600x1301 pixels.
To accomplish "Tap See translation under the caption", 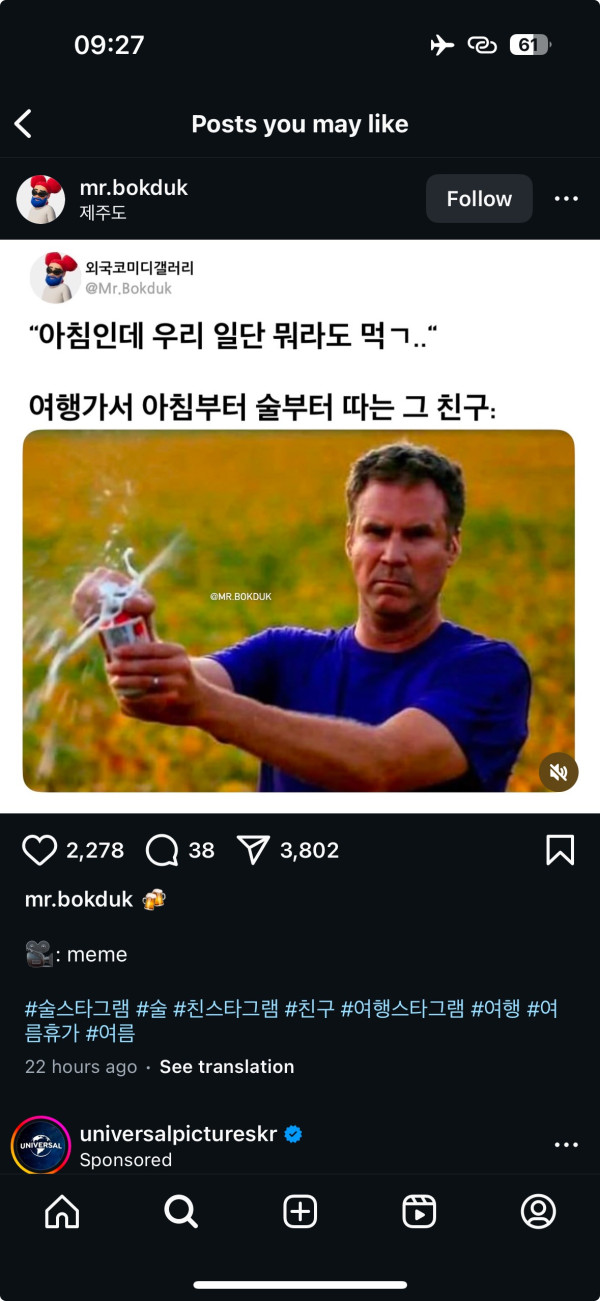I will click(227, 1067).
